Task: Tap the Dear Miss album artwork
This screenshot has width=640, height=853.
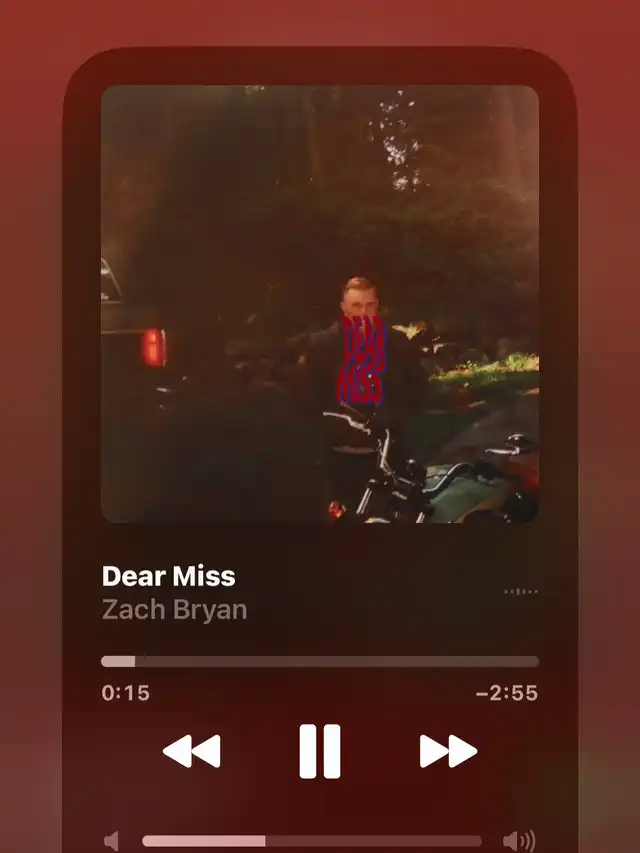Action: click(320, 304)
